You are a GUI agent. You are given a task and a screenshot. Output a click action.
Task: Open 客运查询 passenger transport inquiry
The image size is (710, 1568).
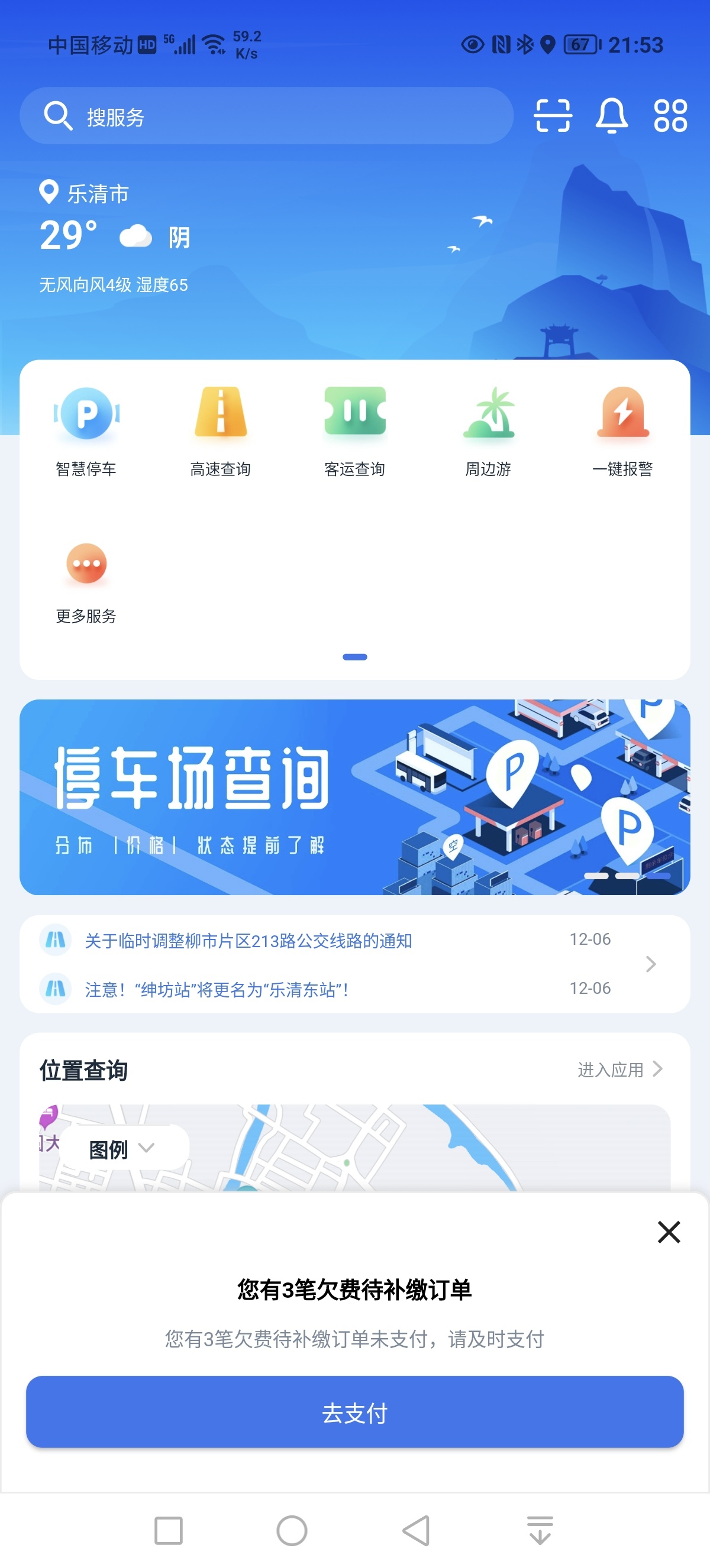(354, 430)
